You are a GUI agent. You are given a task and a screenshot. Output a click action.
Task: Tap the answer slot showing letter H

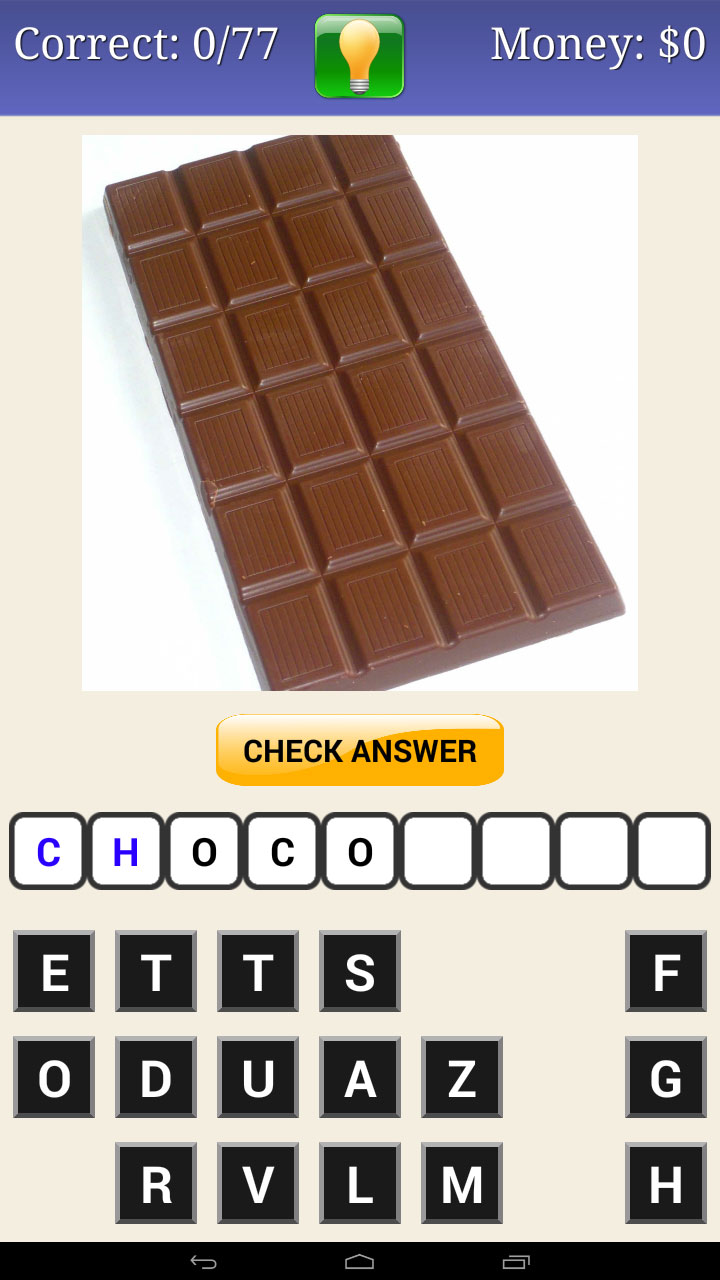click(126, 852)
